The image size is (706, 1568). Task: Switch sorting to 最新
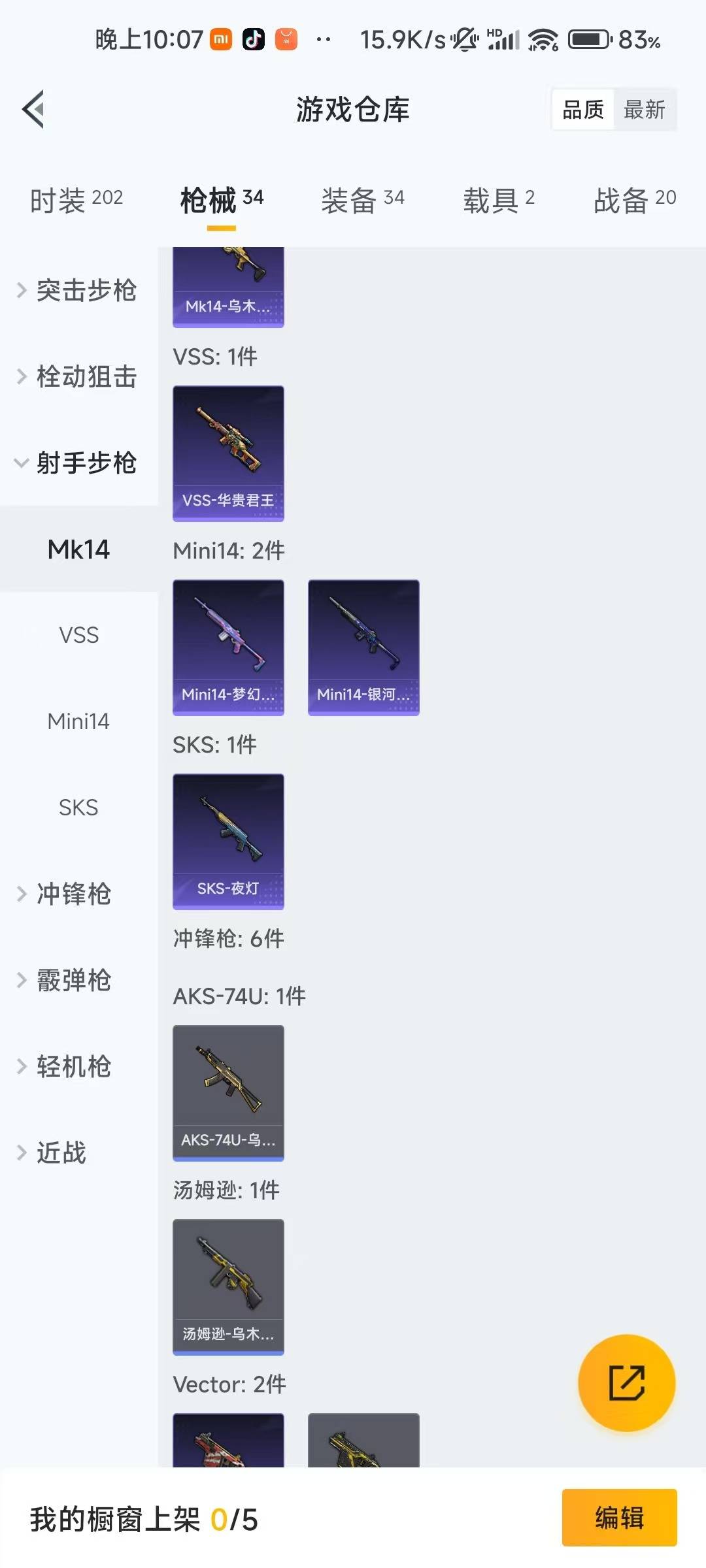[645, 110]
